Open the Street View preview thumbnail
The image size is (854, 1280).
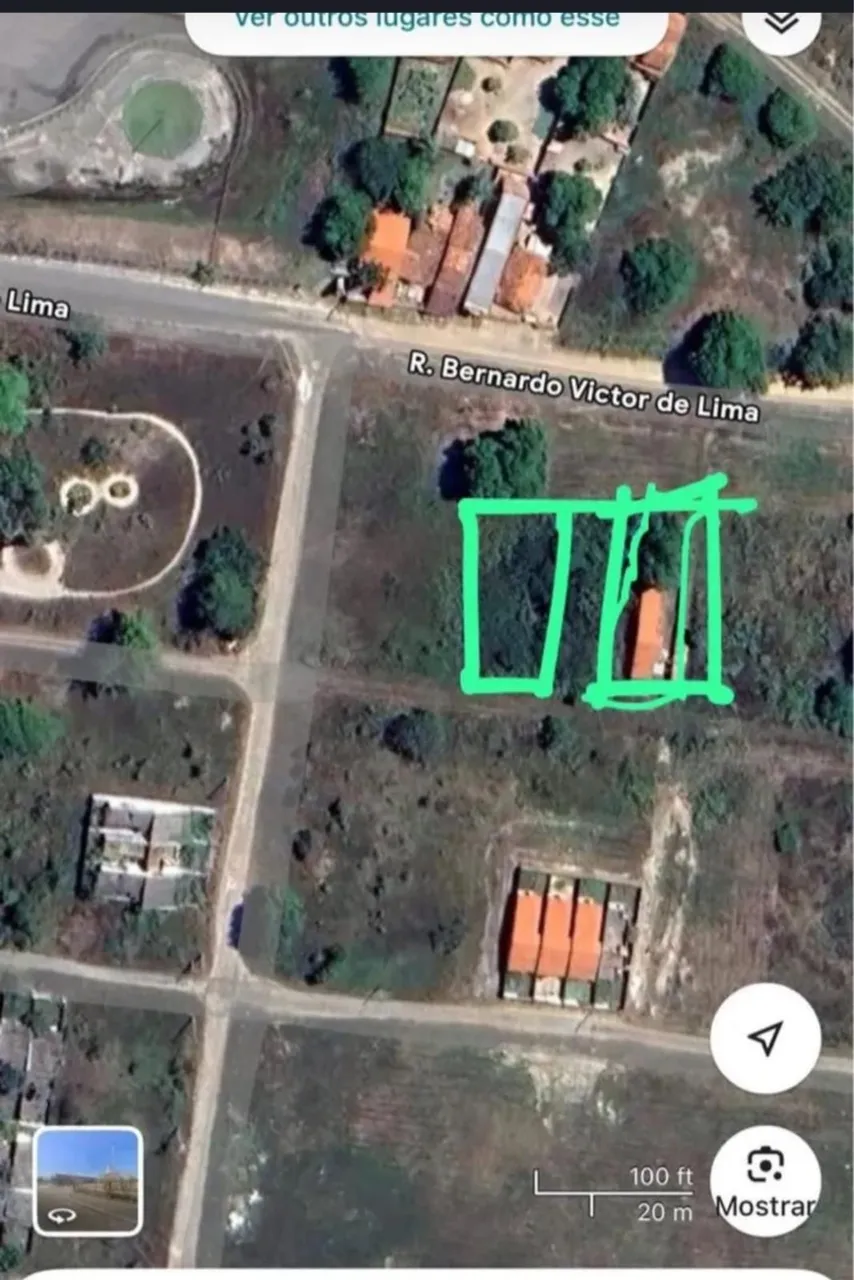point(88,1181)
